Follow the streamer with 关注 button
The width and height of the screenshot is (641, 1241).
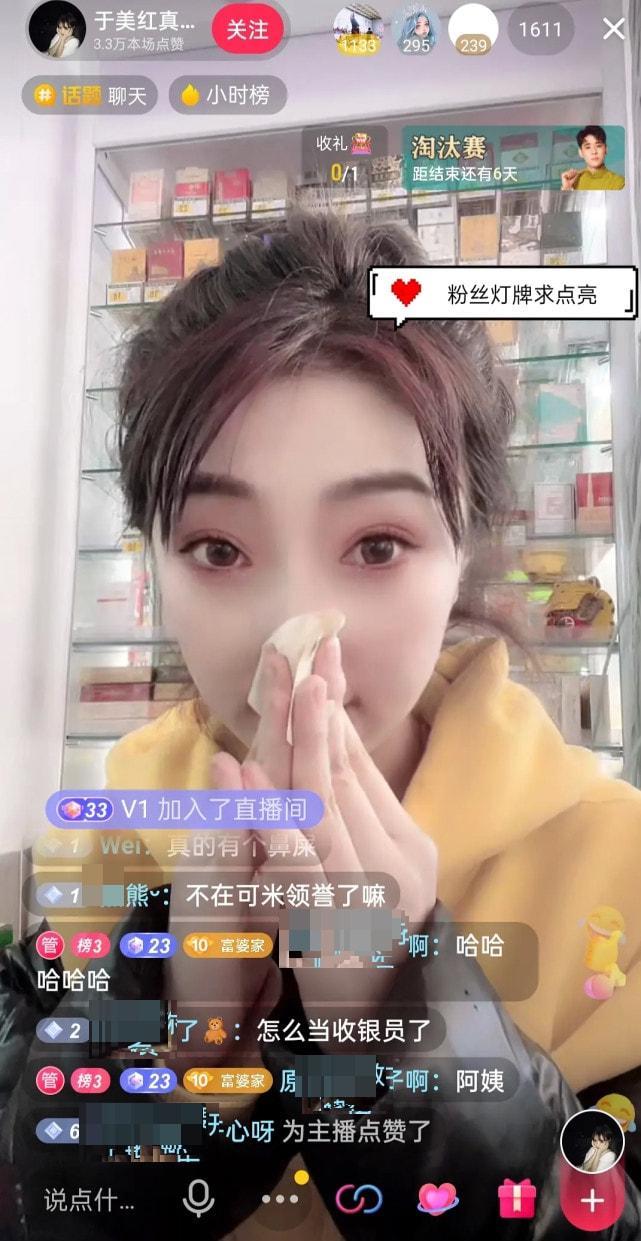point(247,29)
